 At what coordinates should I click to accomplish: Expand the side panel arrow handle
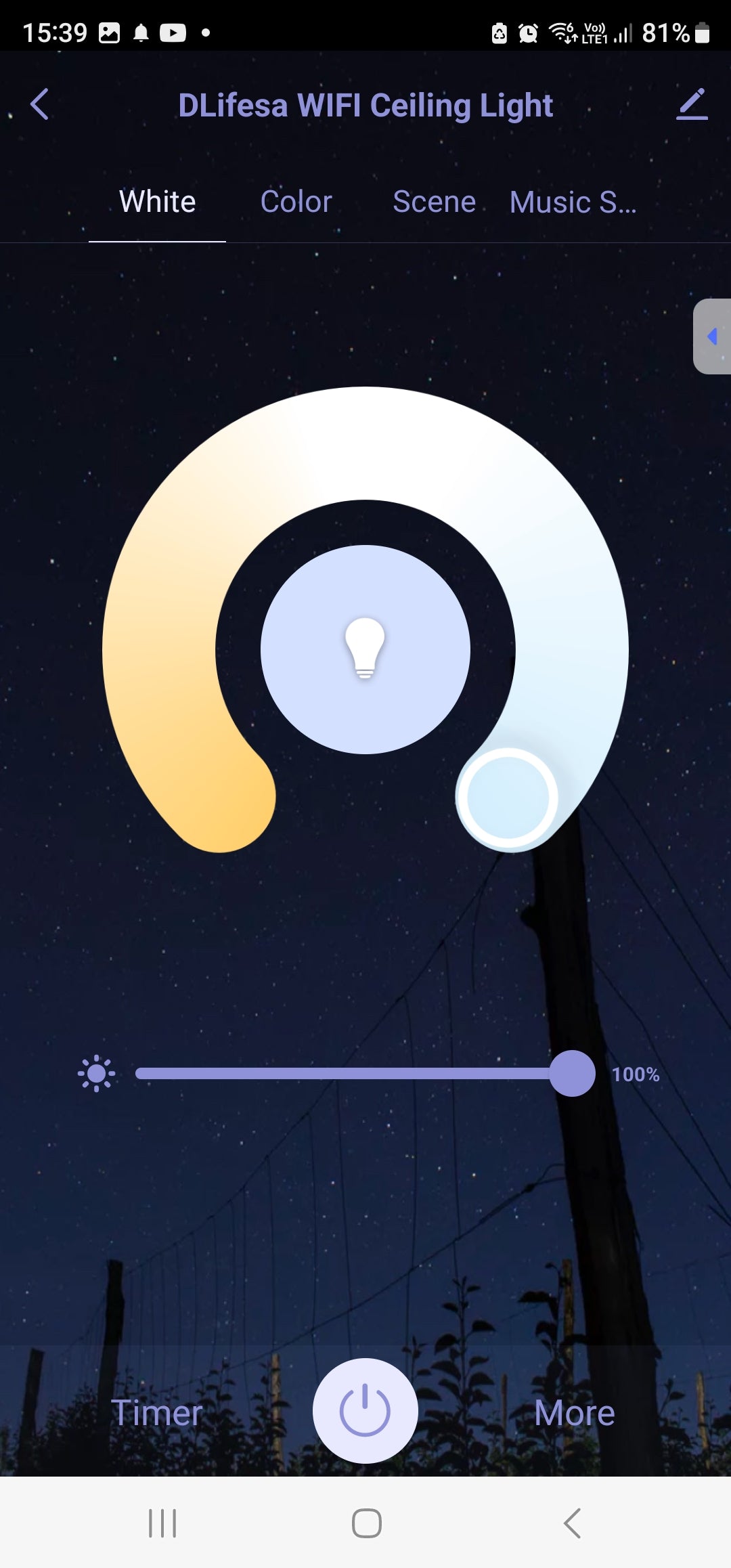point(712,336)
